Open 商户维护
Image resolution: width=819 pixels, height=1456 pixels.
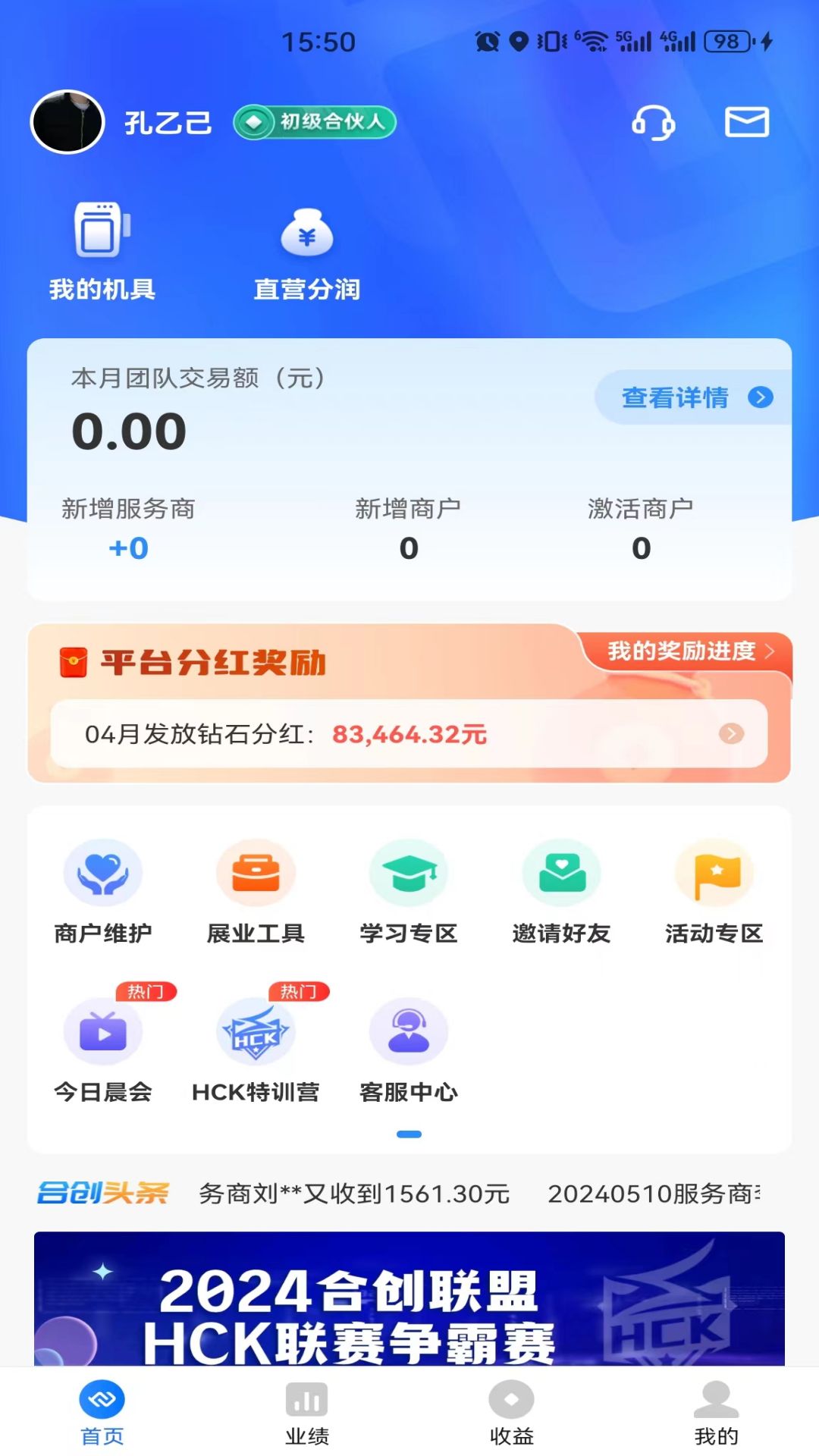coord(102,892)
